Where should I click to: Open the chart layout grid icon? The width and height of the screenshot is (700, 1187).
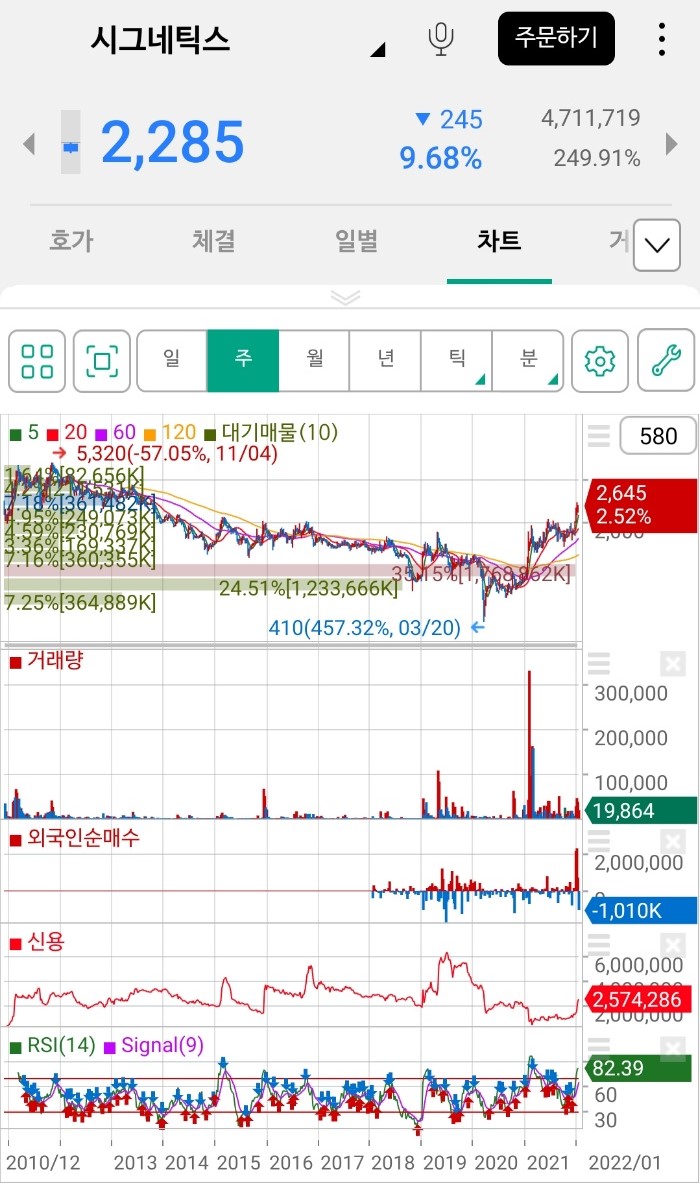tap(37, 361)
